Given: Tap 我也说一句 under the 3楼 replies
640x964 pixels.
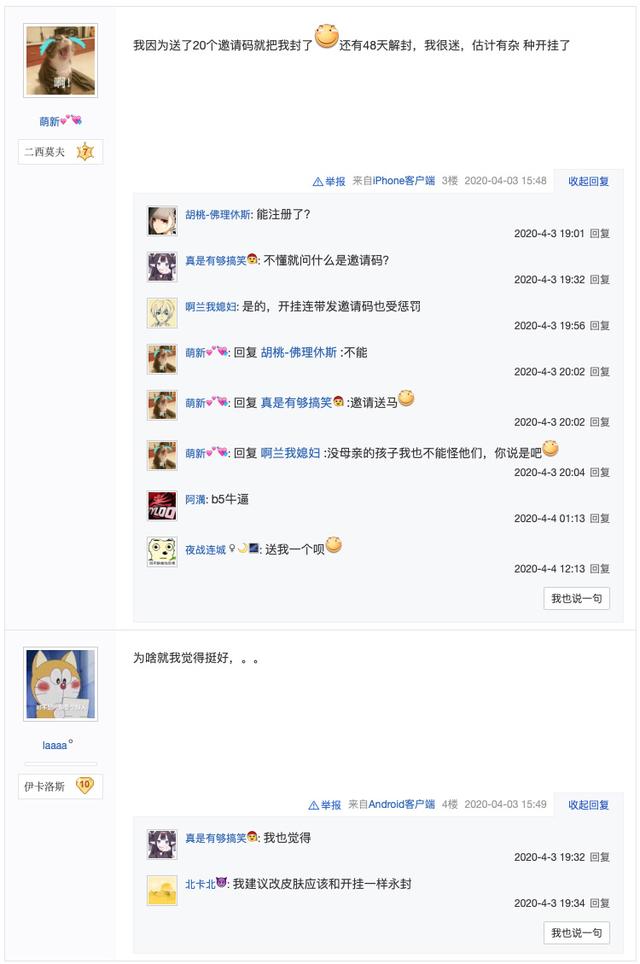Looking at the screenshot, I should pyautogui.click(x=576, y=598).
